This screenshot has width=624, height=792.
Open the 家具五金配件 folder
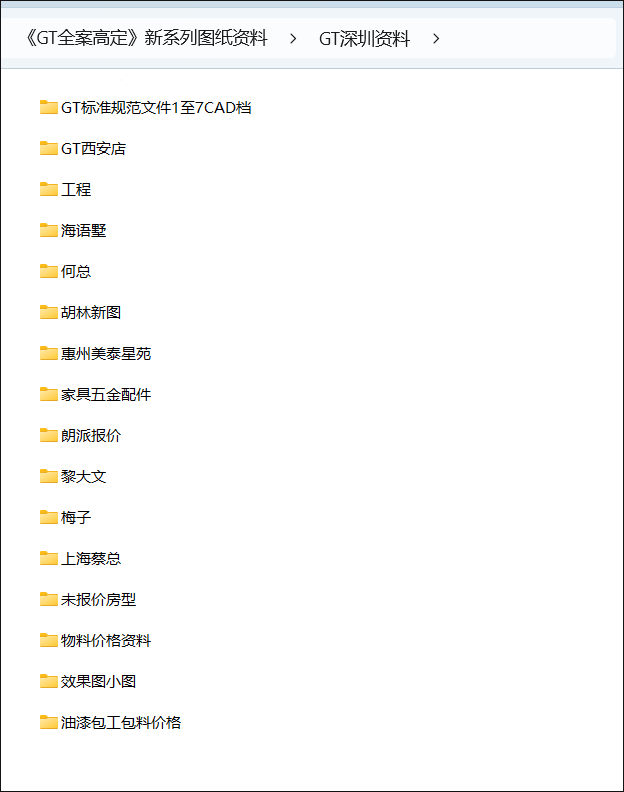105,395
